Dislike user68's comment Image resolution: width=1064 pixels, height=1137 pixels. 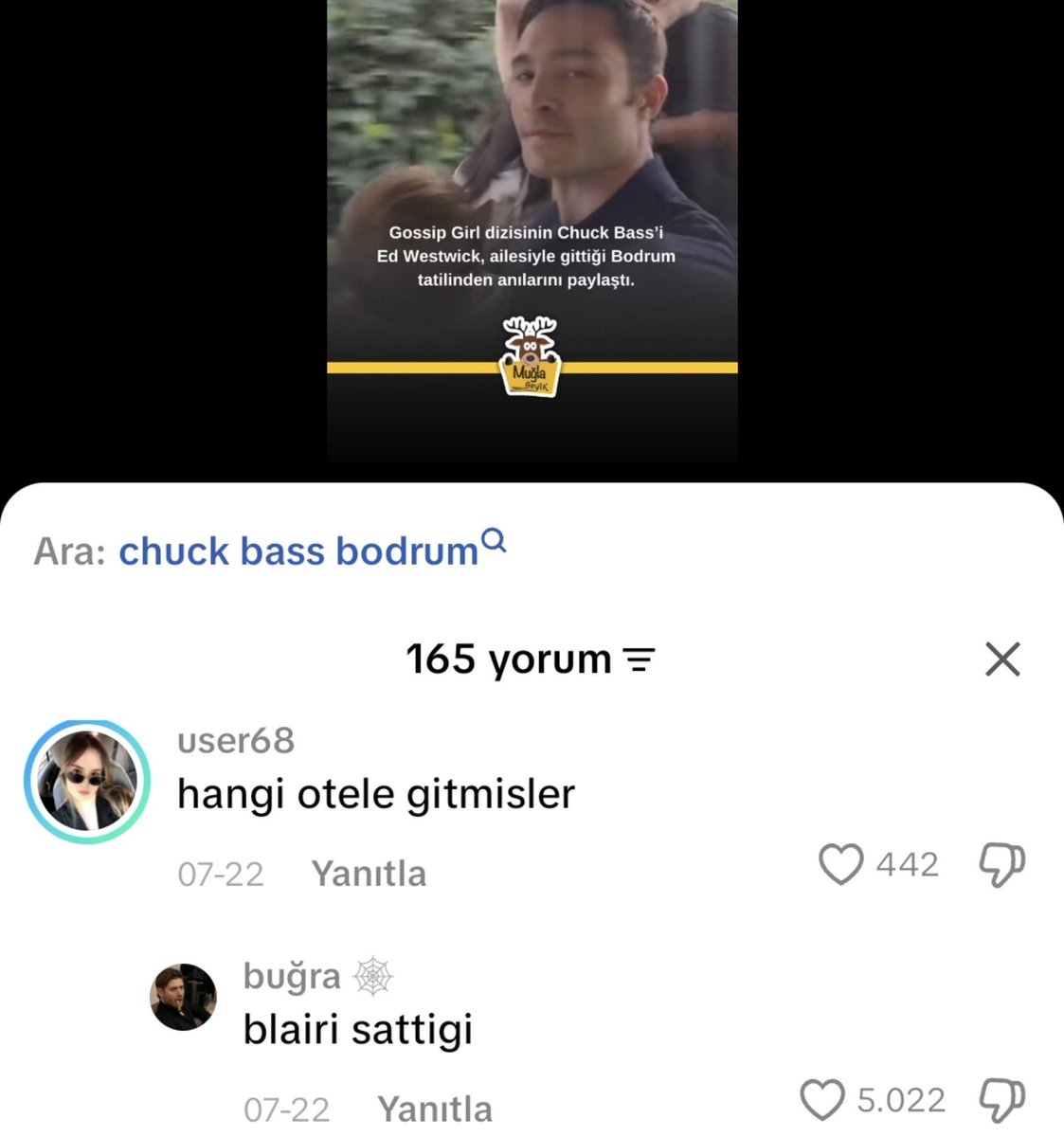pos(1001,864)
